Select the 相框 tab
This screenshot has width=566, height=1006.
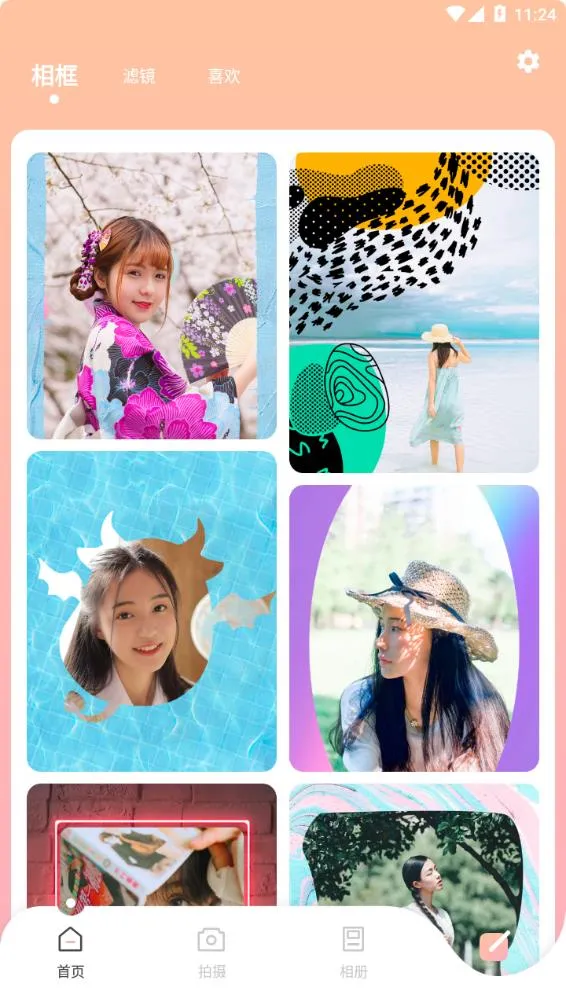(x=55, y=76)
